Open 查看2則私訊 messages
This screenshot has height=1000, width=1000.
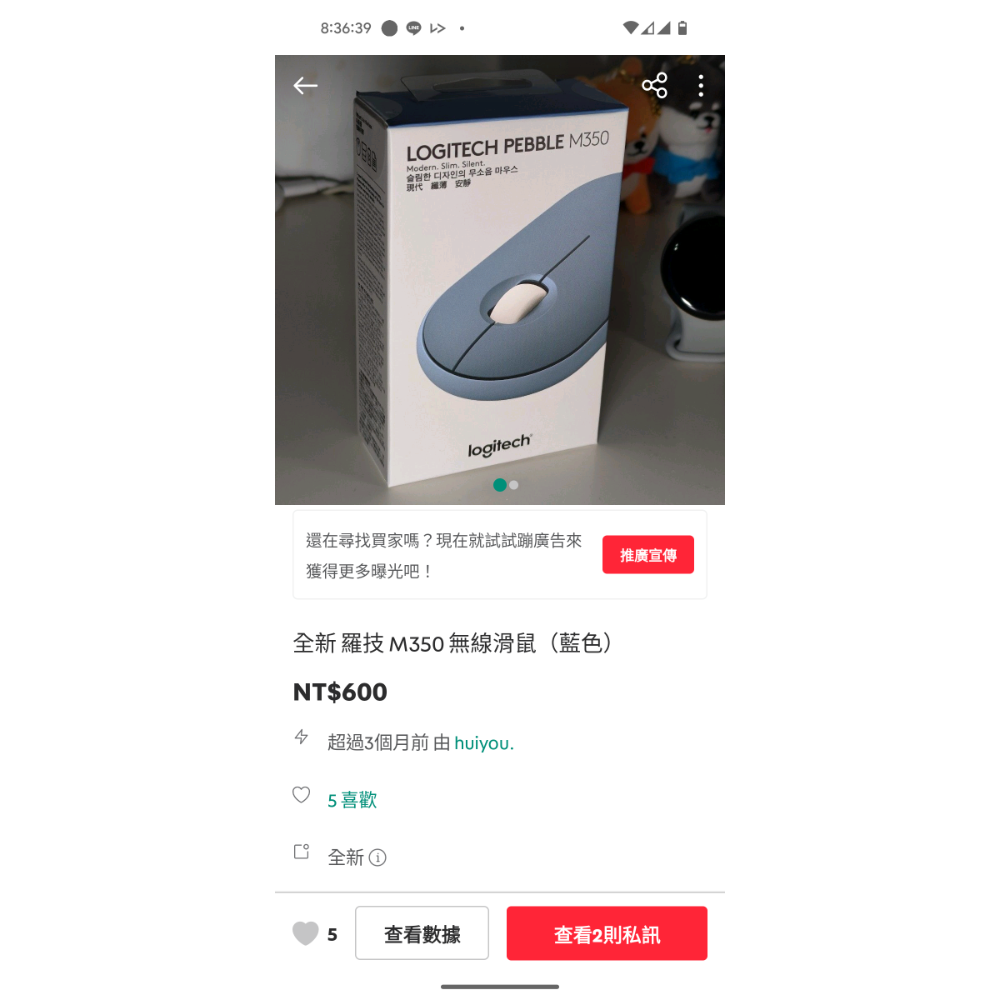pos(606,934)
